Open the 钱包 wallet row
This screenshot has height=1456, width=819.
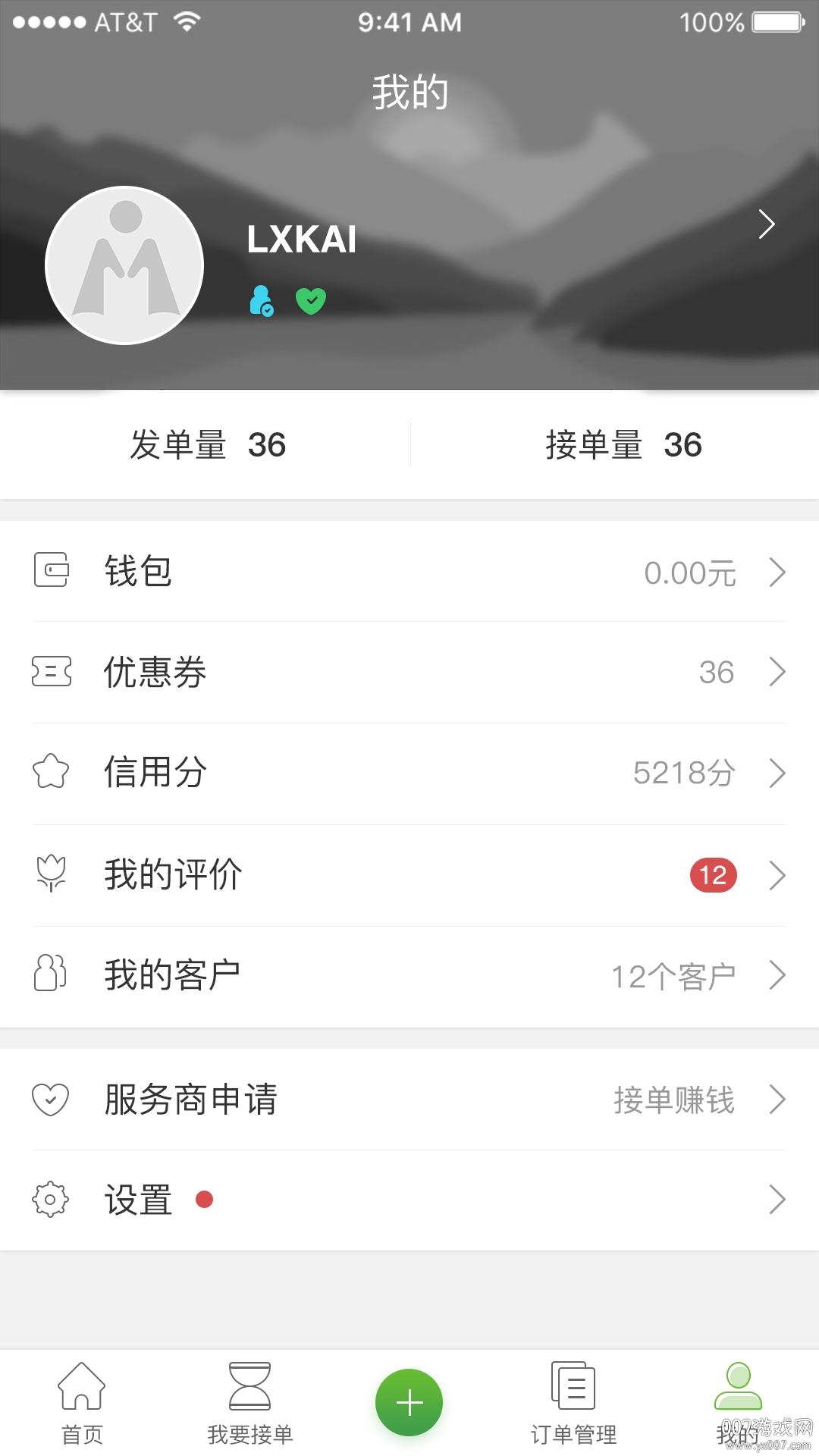coord(409,572)
